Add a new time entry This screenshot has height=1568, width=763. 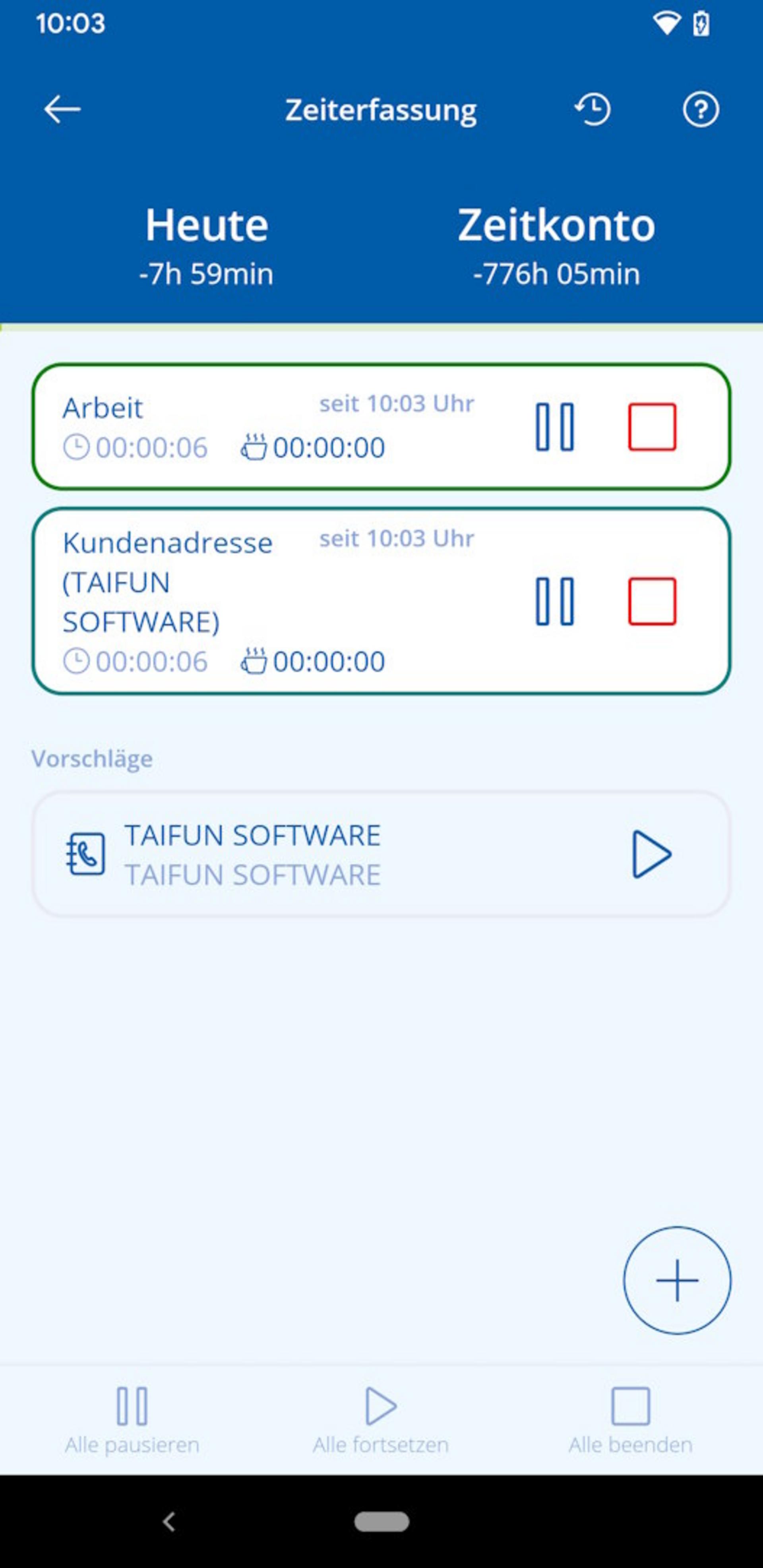(676, 1280)
